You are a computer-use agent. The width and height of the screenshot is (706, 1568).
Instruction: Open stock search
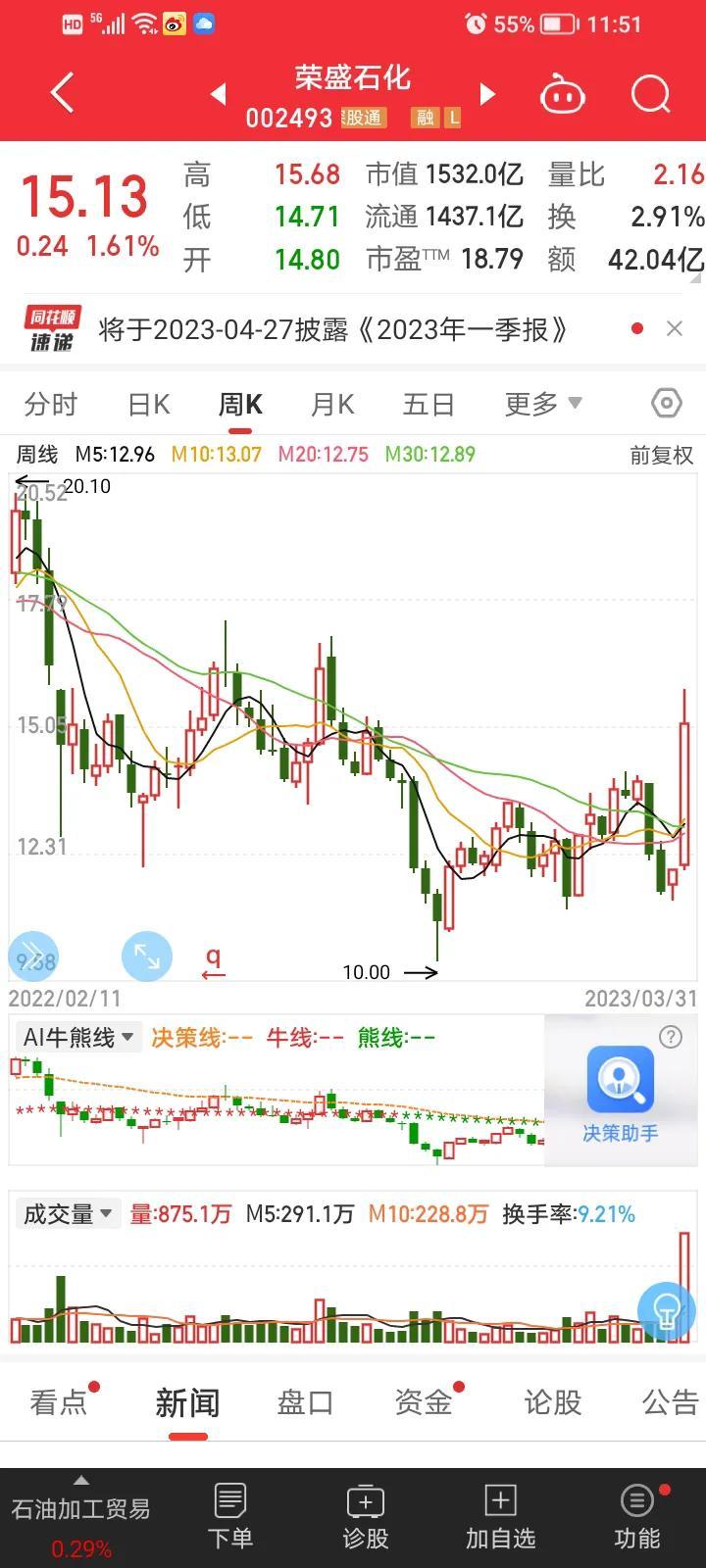coord(650,94)
